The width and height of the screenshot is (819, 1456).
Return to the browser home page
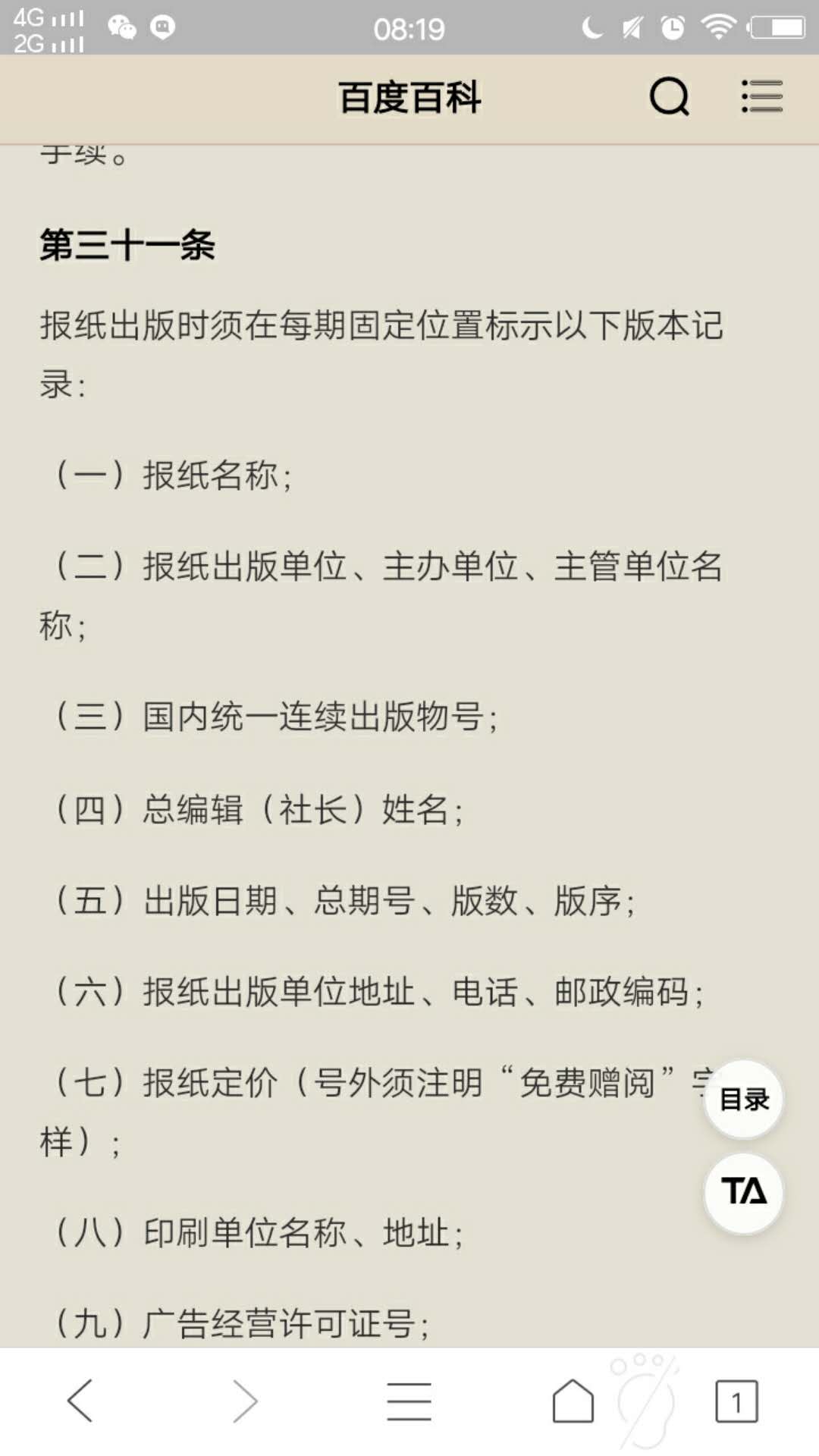(573, 1401)
